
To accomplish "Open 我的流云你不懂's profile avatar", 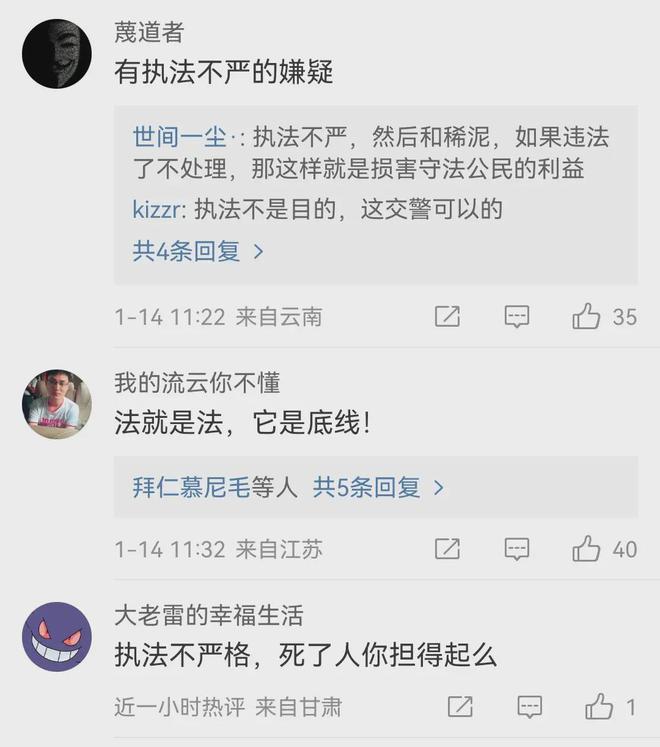I will pyautogui.click(x=56, y=404).
